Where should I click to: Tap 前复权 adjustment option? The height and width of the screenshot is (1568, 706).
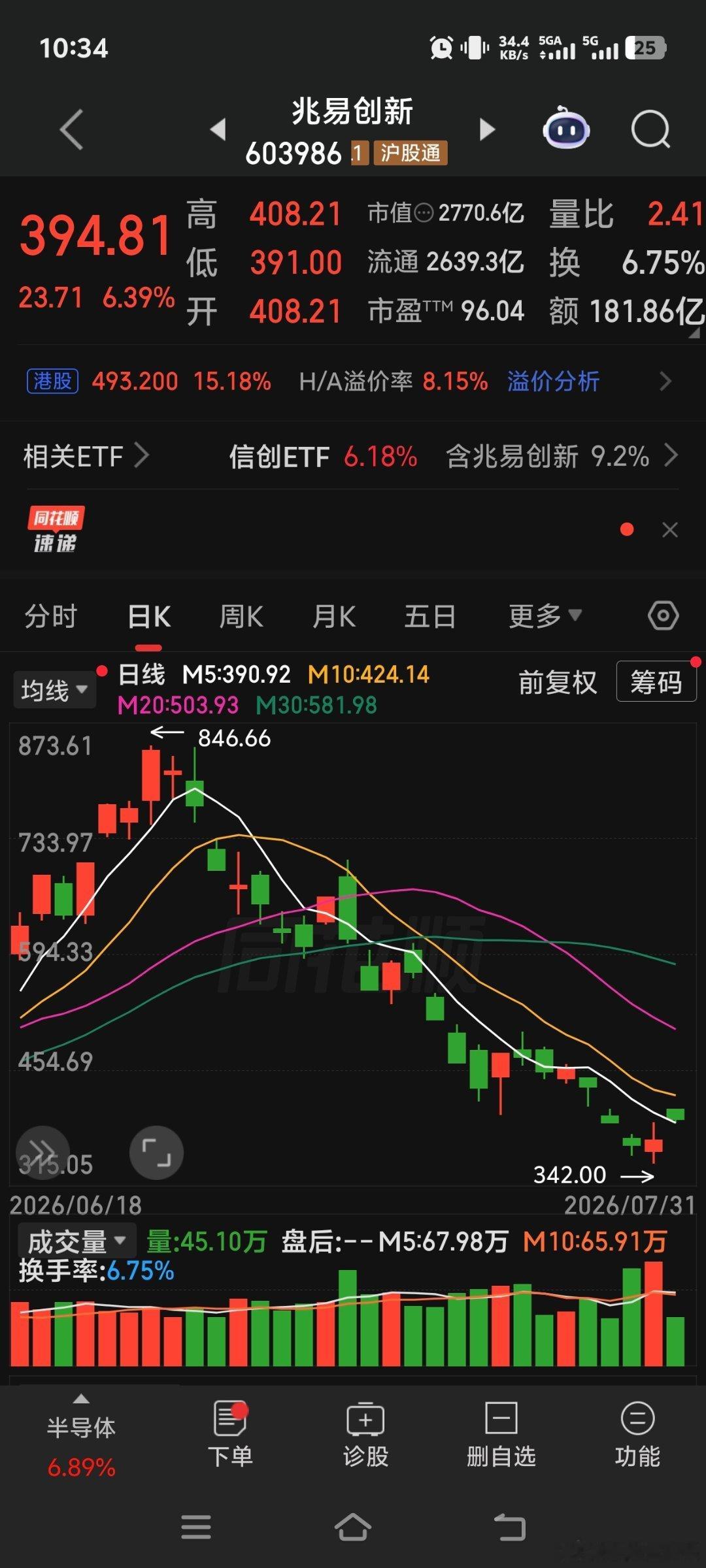click(558, 683)
